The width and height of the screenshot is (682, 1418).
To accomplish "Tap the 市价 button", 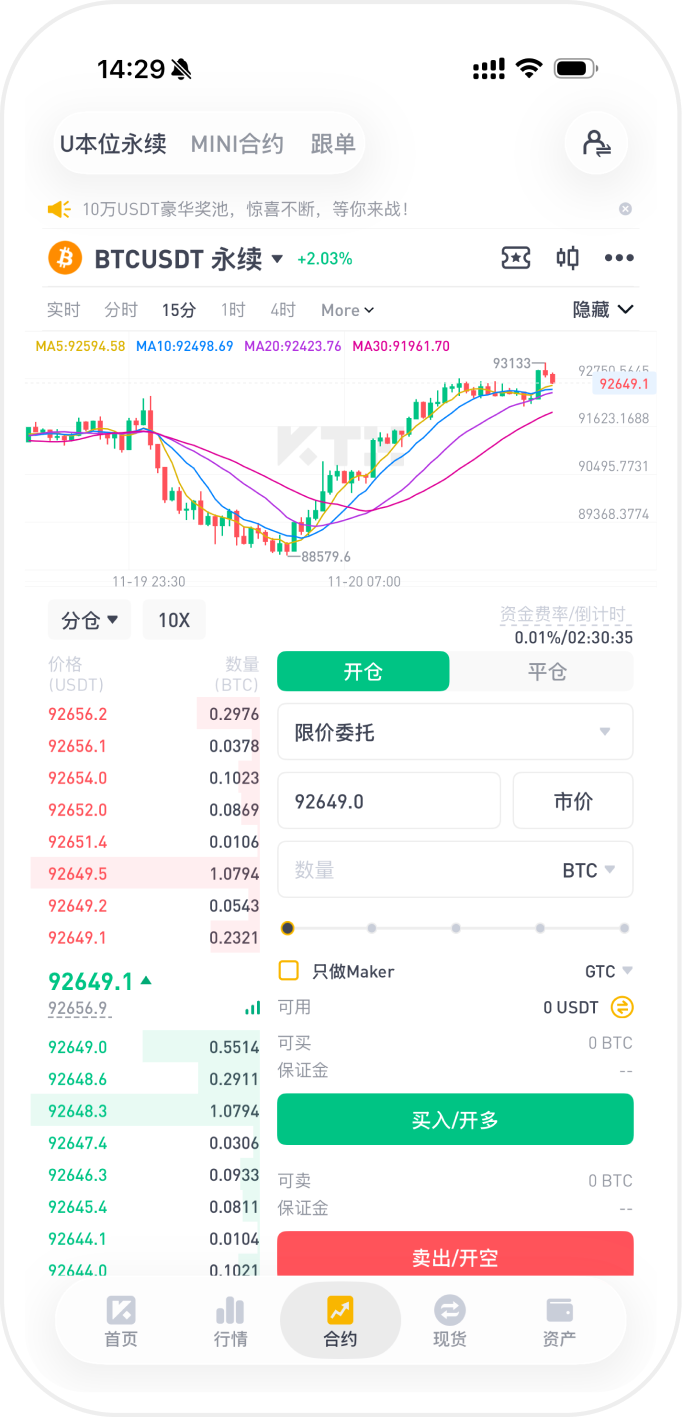I will pyautogui.click(x=572, y=801).
